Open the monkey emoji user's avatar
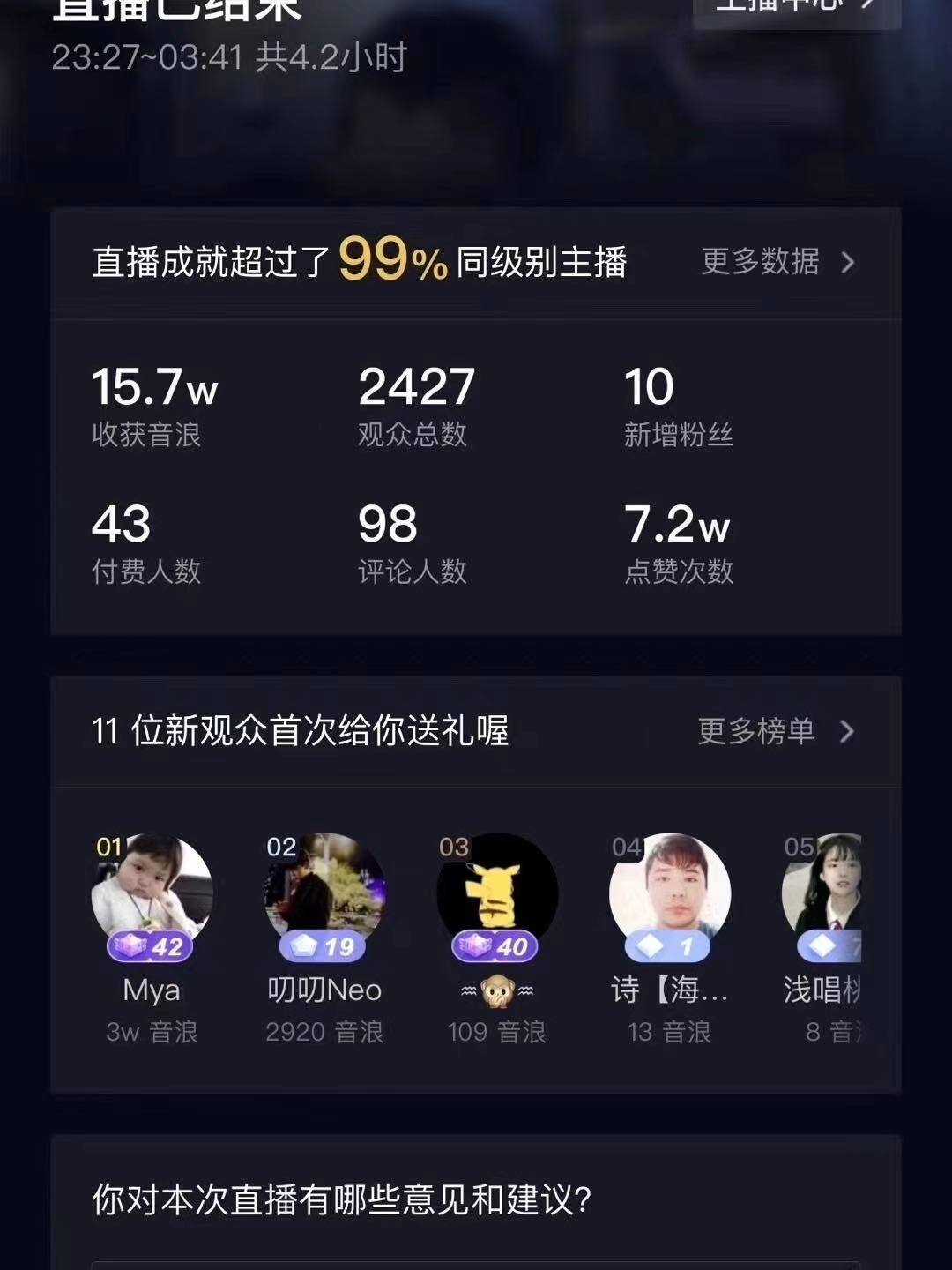This screenshot has width=952, height=1270. (x=497, y=893)
